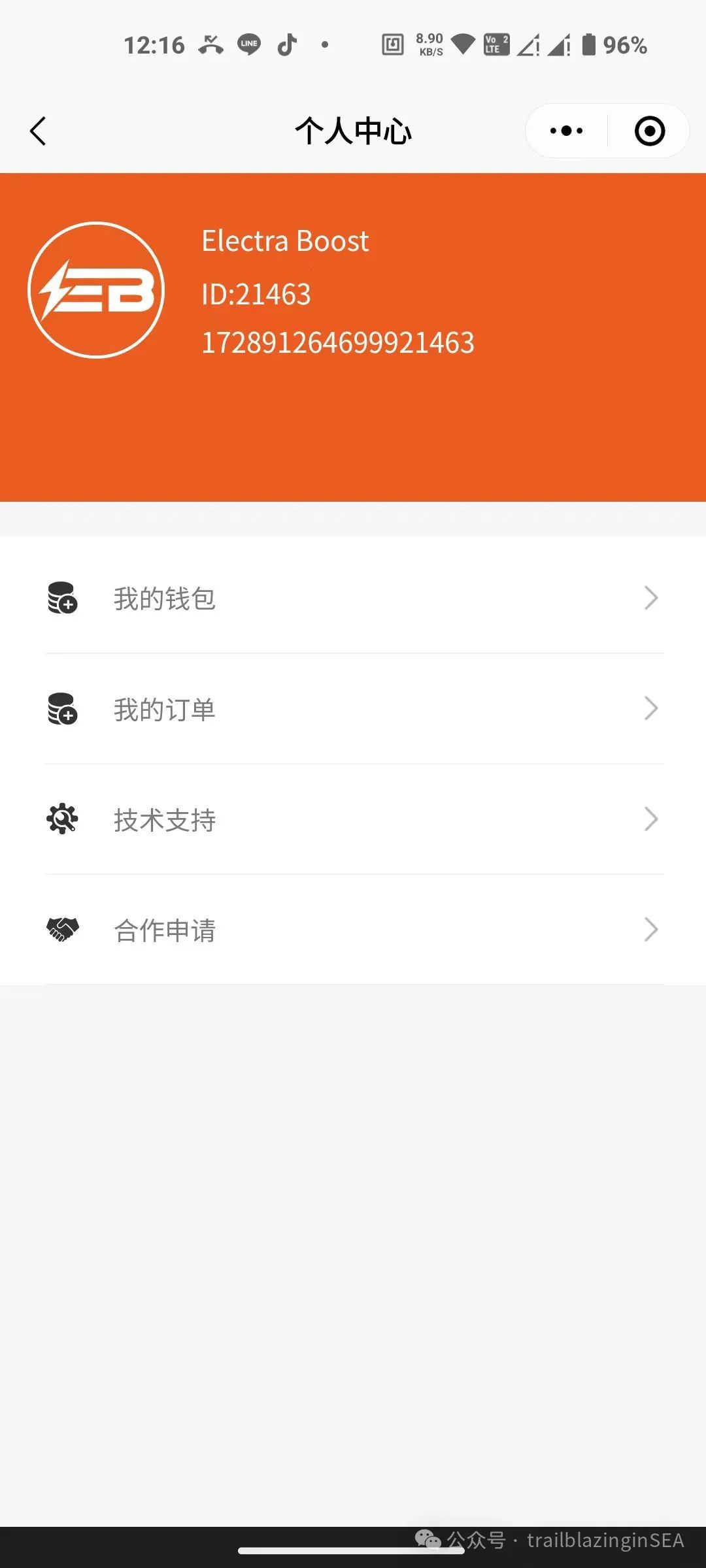Open 合作申请 (Partnership Application)

pos(353,930)
